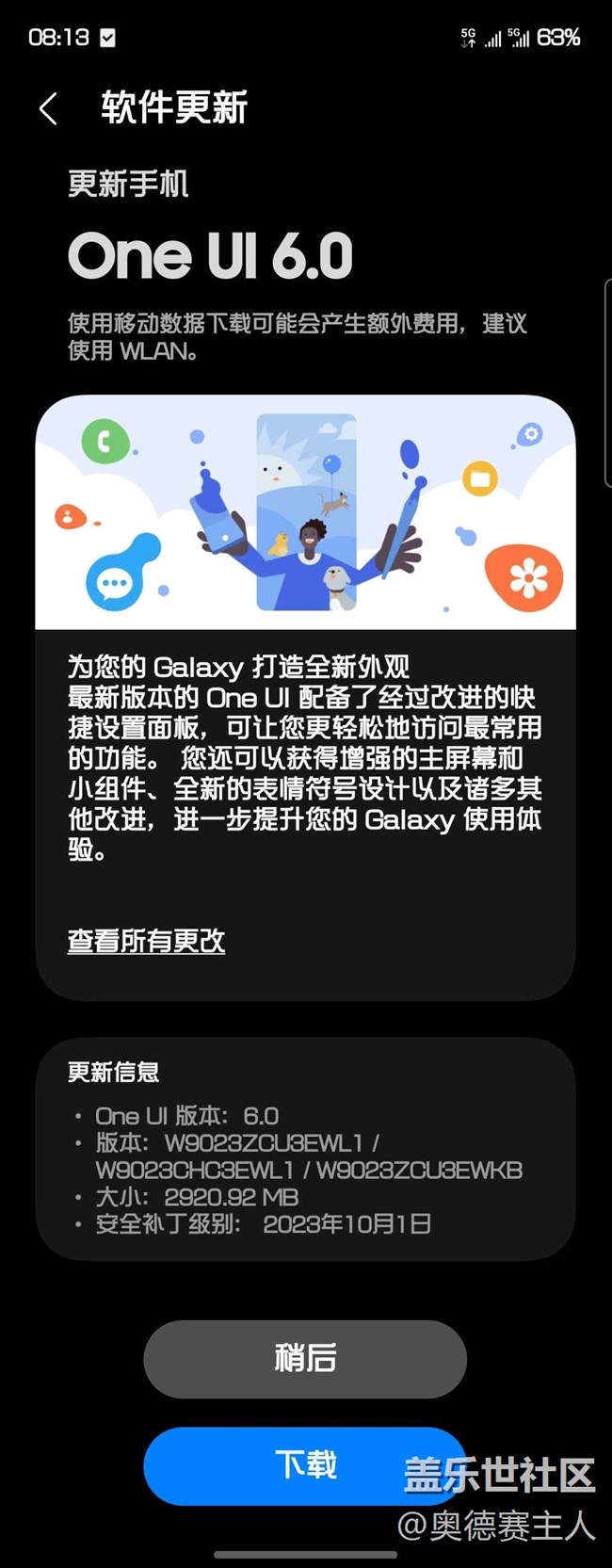Image resolution: width=612 pixels, height=1568 pixels.
Task: Tap 下载 to download One UI 6.0
Action: 303,1464
